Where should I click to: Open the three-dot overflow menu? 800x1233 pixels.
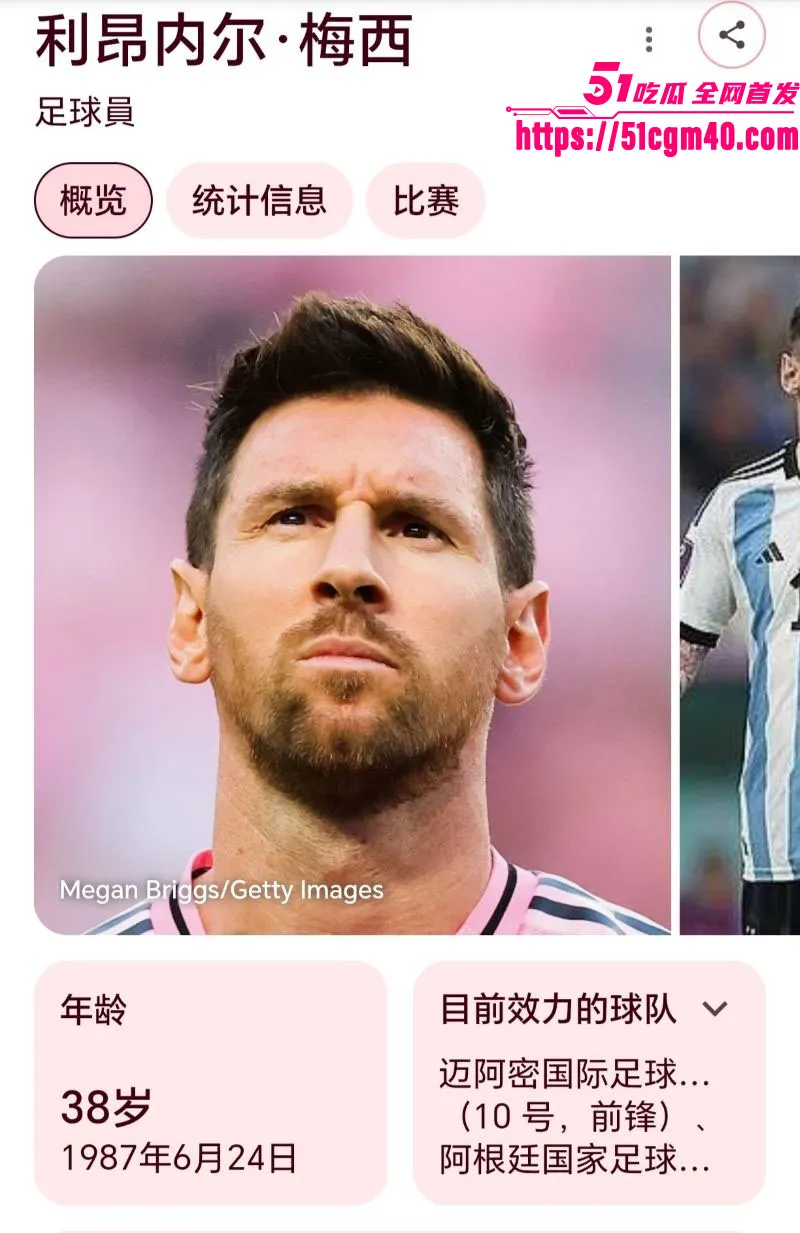[x=649, y=39]
